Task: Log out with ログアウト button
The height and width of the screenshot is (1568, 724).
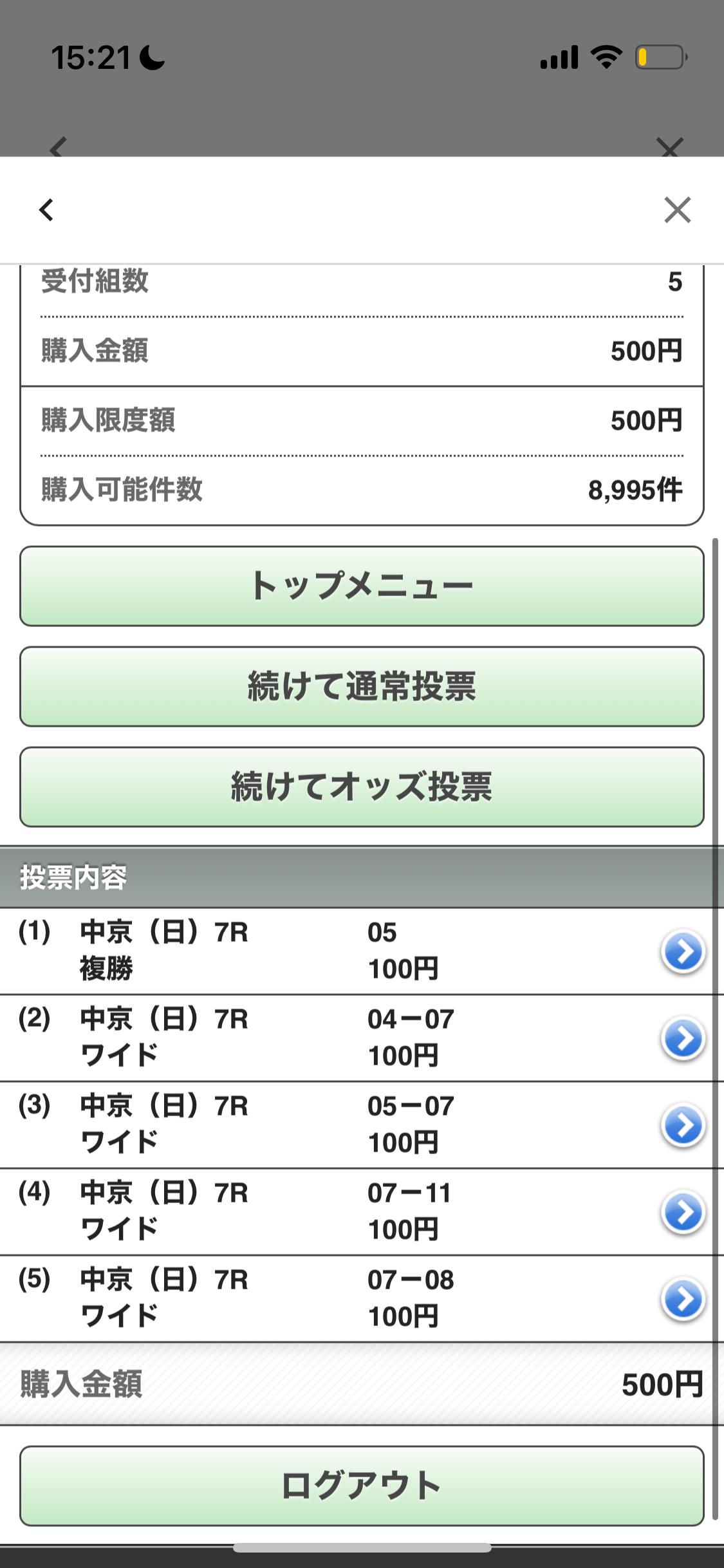Action: [362, 1486]
